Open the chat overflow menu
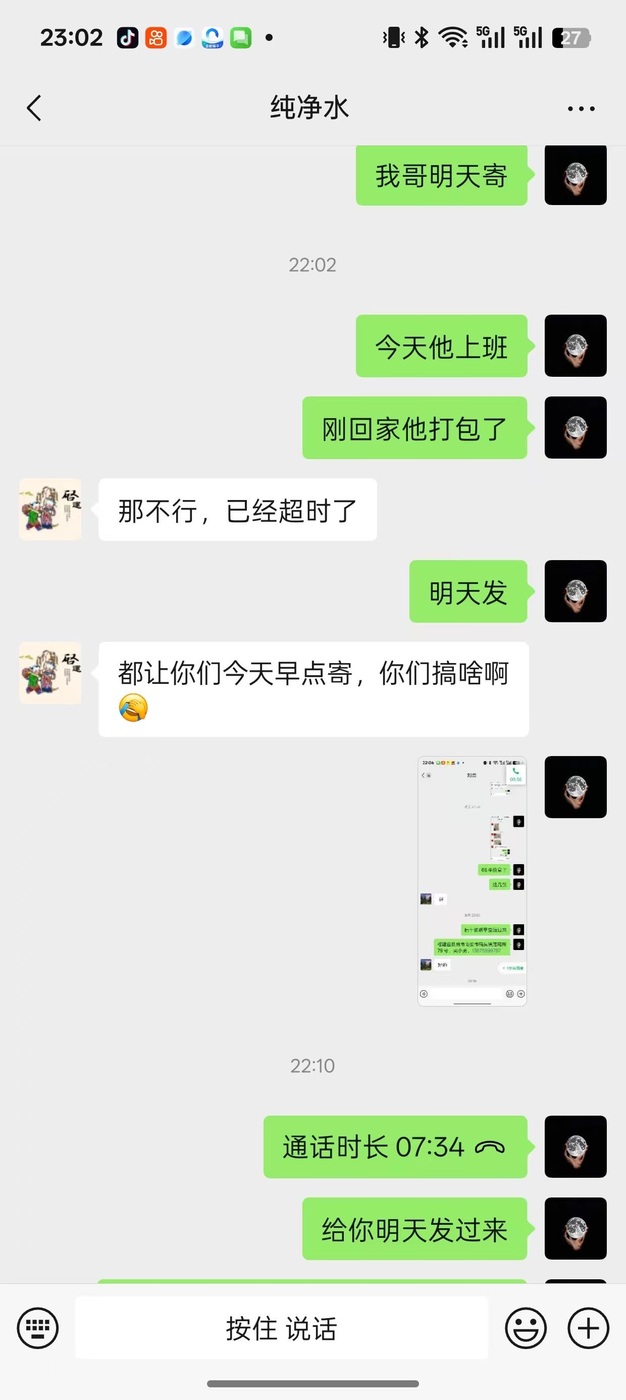Screen dimensions: 626x1400 [x=581, y=108]
